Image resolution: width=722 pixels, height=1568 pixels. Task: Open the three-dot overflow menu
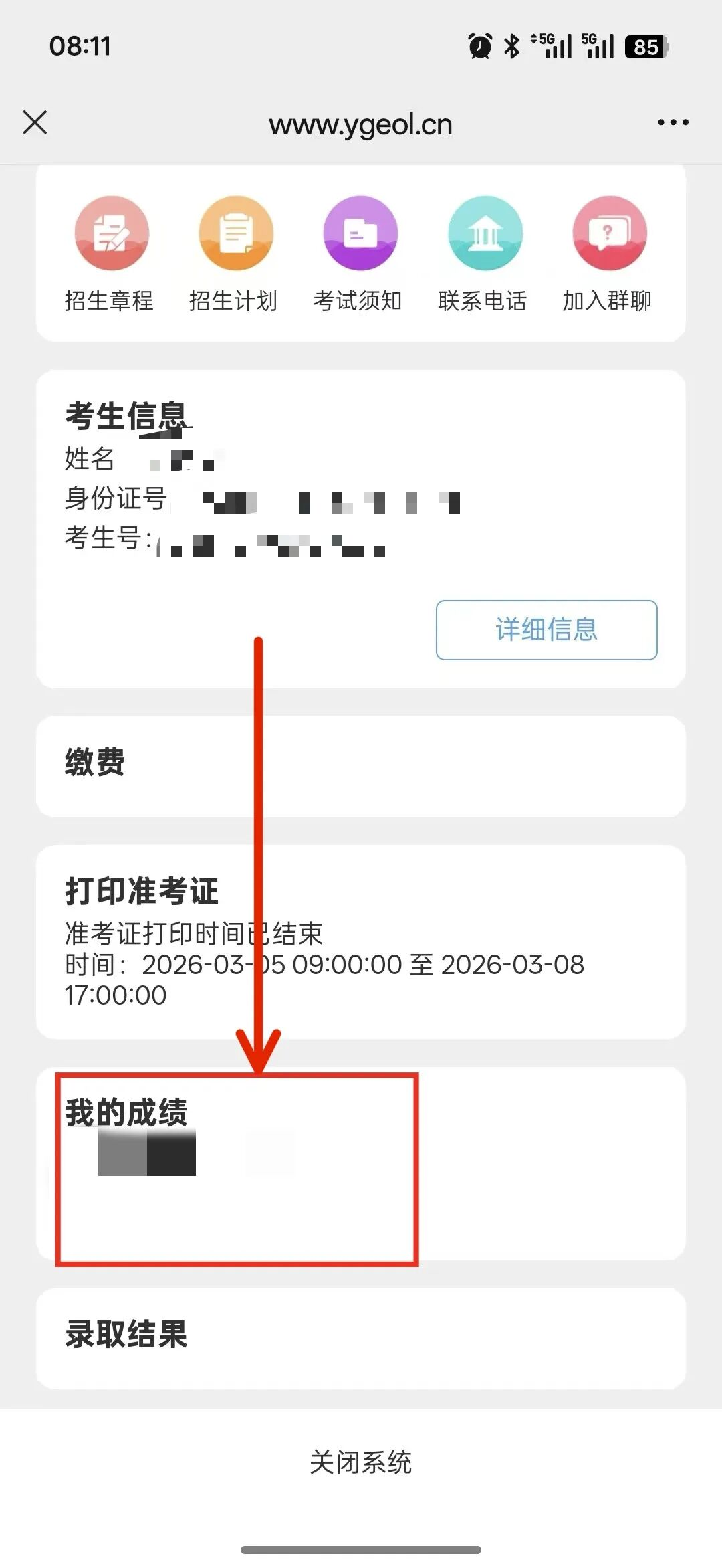click(x=673, y=123)
